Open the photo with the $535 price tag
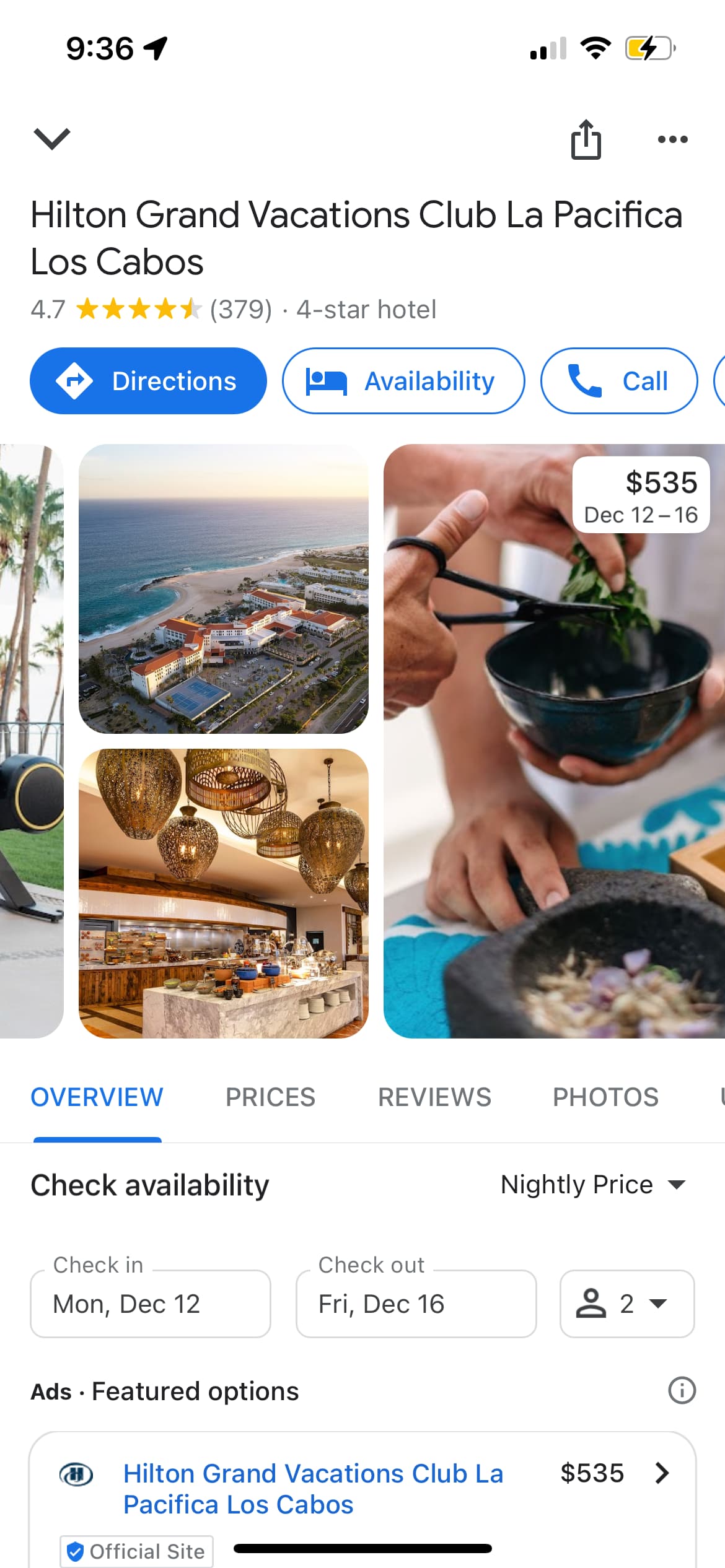This screenshot has height=1568, width=725. 554,741
